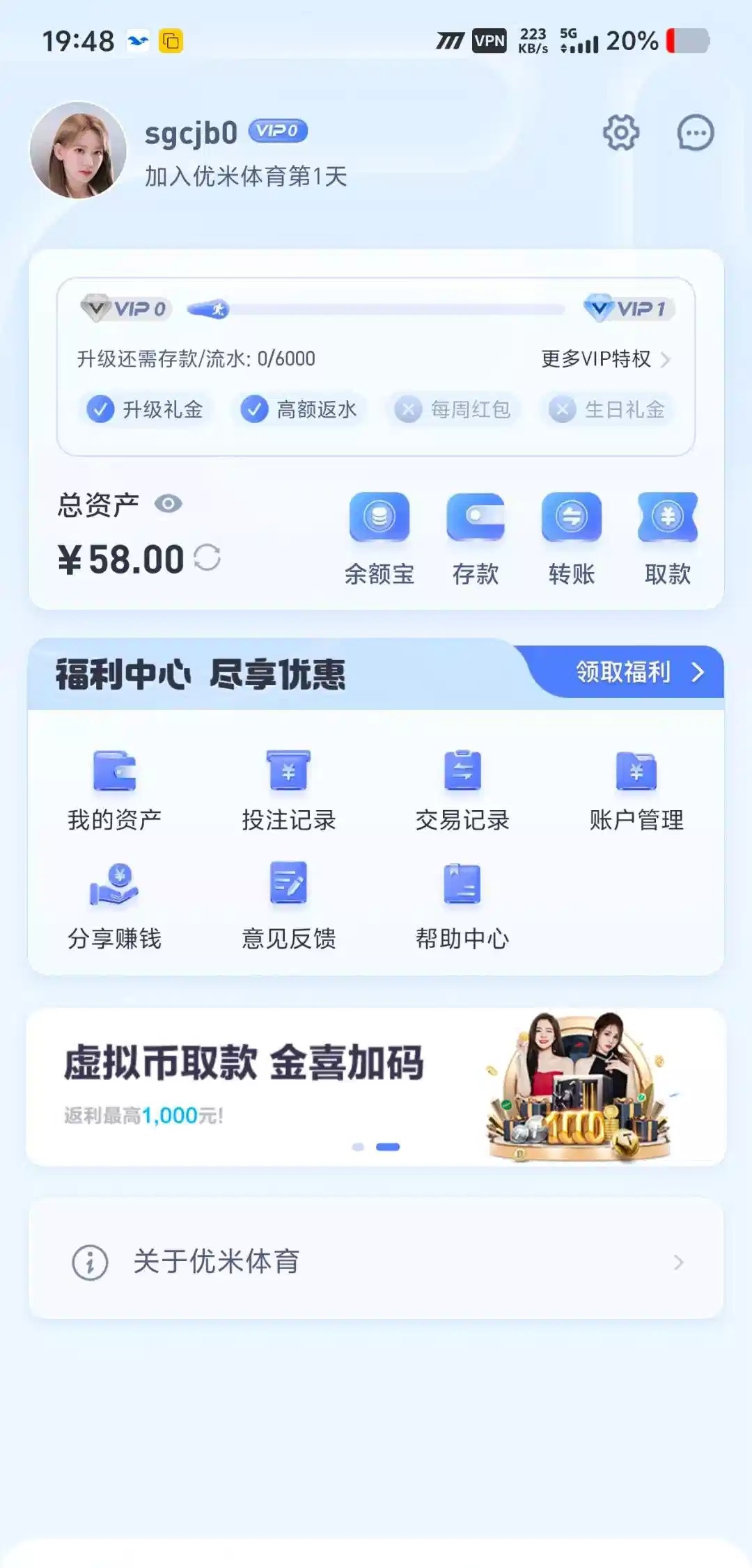
Task: View 交易记录
Action: click(x=462, y=790)
